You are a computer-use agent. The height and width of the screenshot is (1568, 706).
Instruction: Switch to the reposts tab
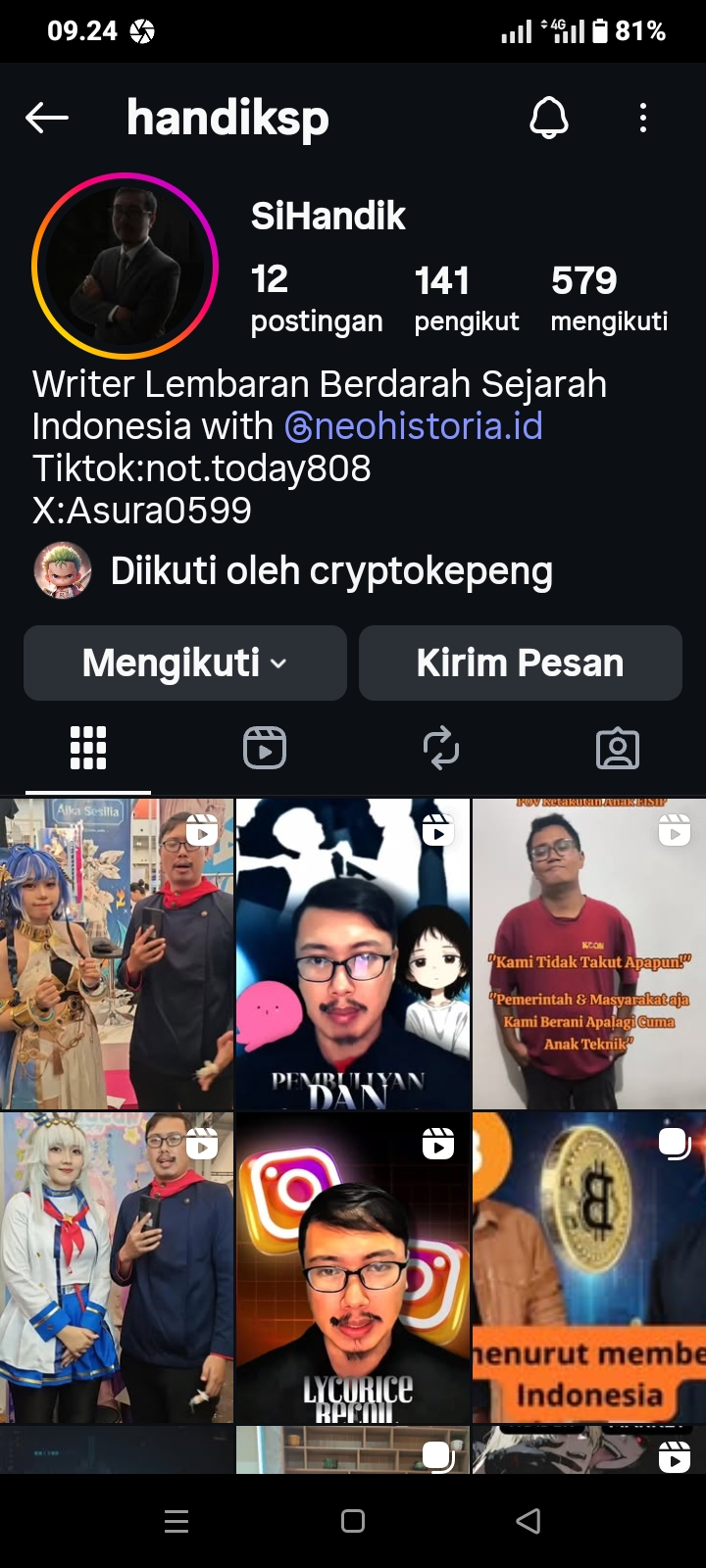point(441,749)
